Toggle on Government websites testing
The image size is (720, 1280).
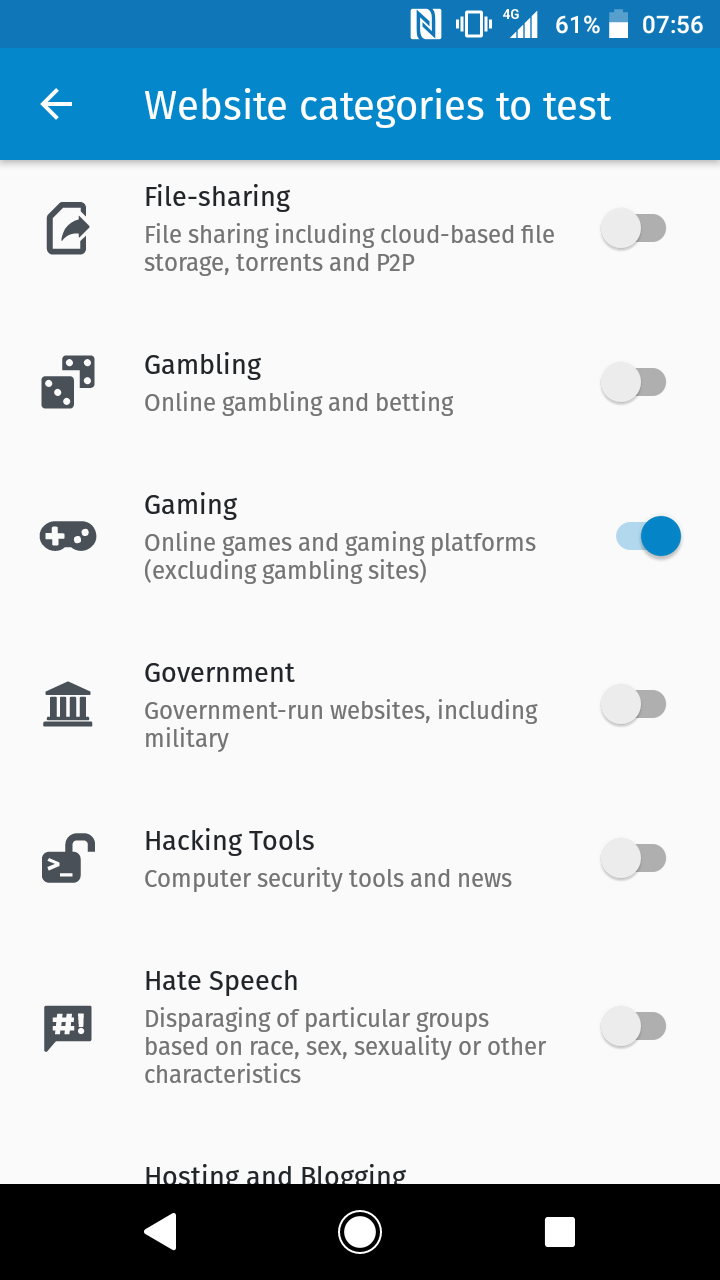click(633, 705)
